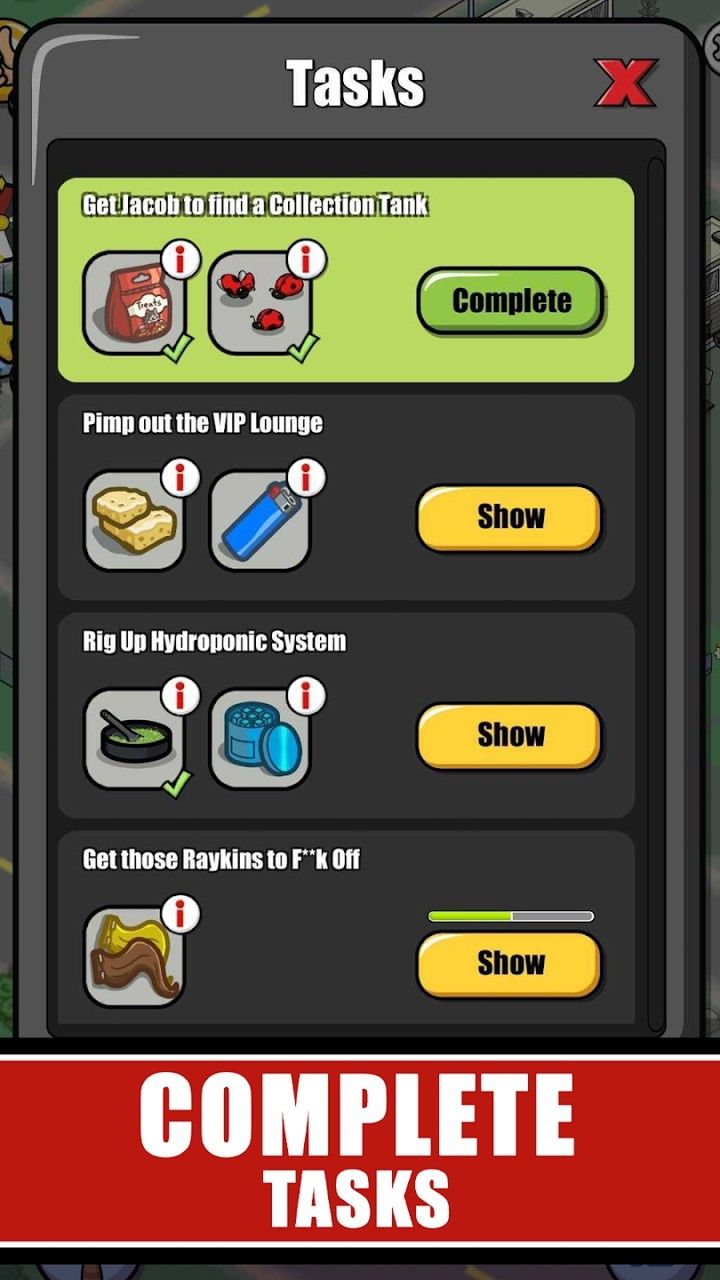The image size is (720, 1280).
Task: Show the Get those Raykins task
Action: (509, 963)
